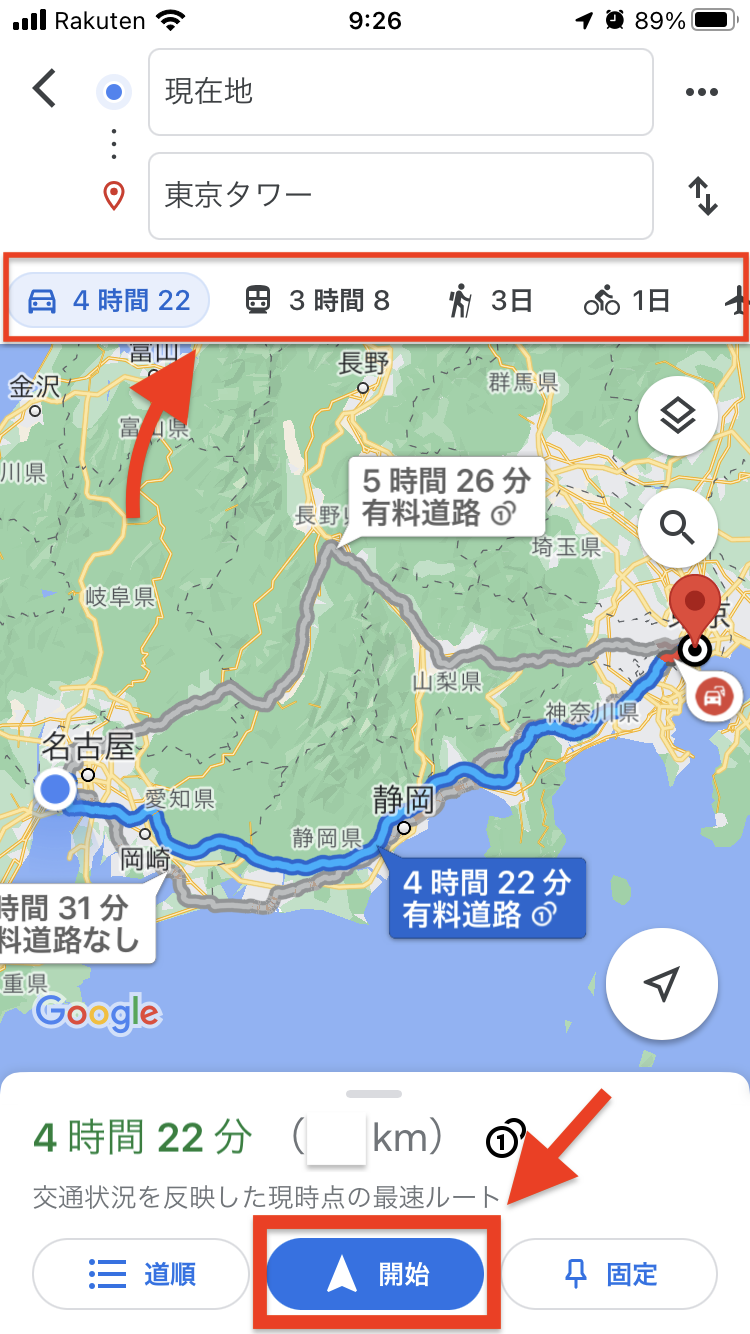Switch to the walking tab 3日
This screenshot has width=750, height=1334.
(x=490, y=300)
